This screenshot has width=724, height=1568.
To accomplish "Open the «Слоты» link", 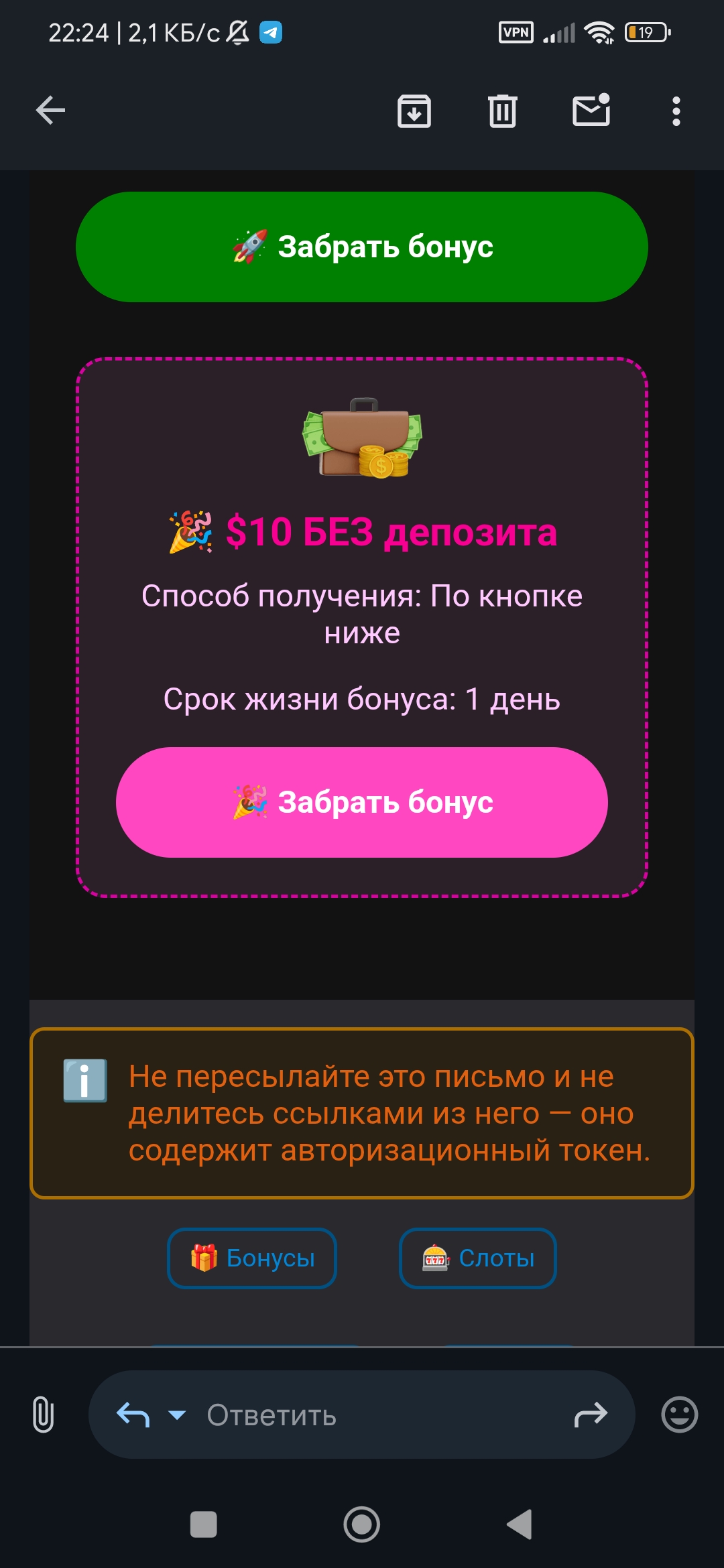I will point(478,1258).
